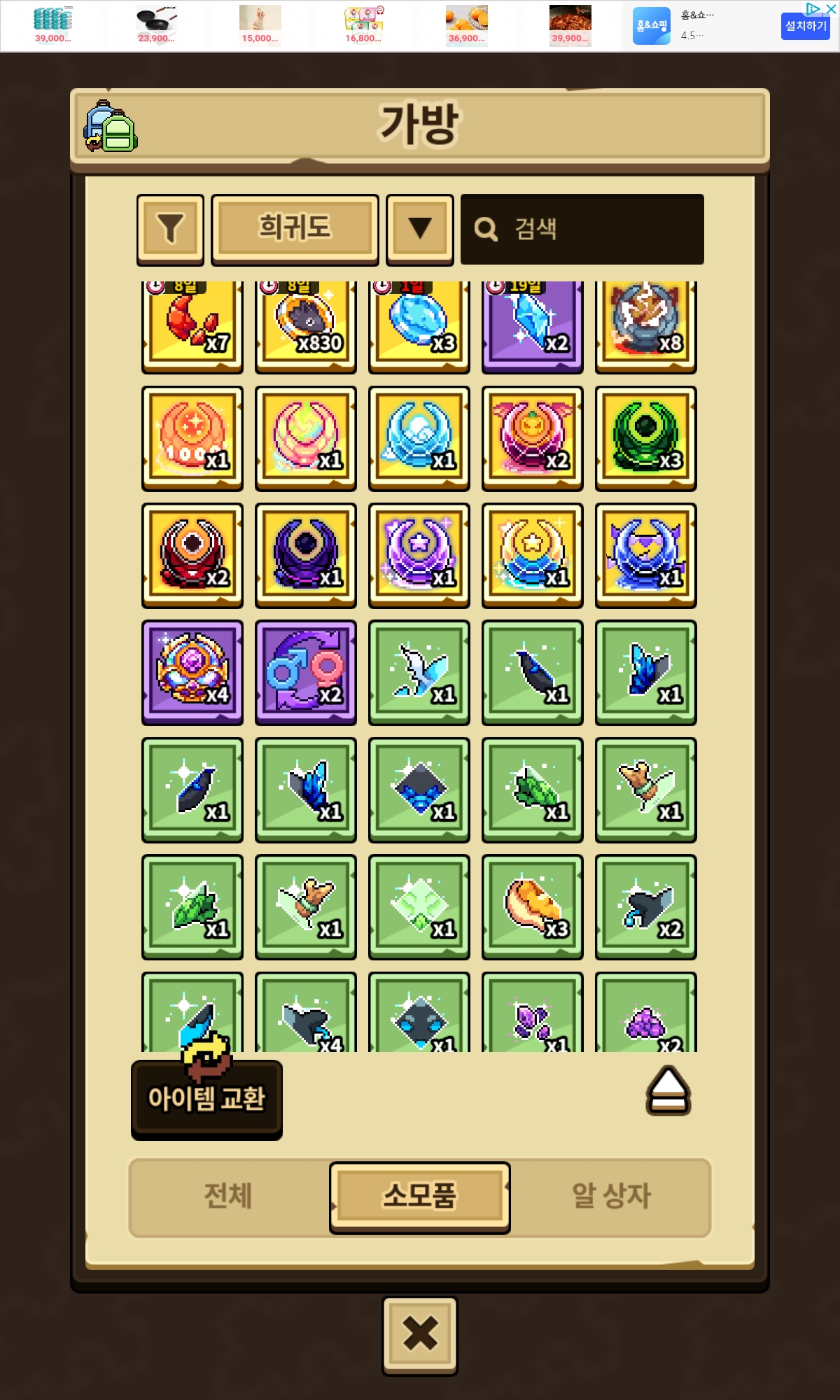Open the filter funnel button
This screenshot has width=840, height=1400.
click(x=170, y=228)
